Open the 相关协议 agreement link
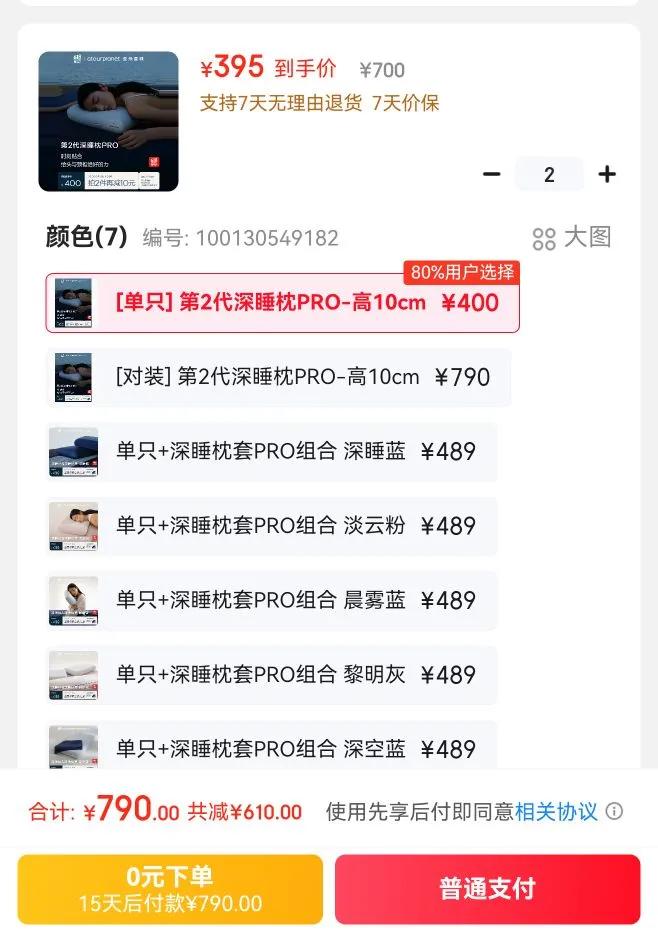 point(556,811)
